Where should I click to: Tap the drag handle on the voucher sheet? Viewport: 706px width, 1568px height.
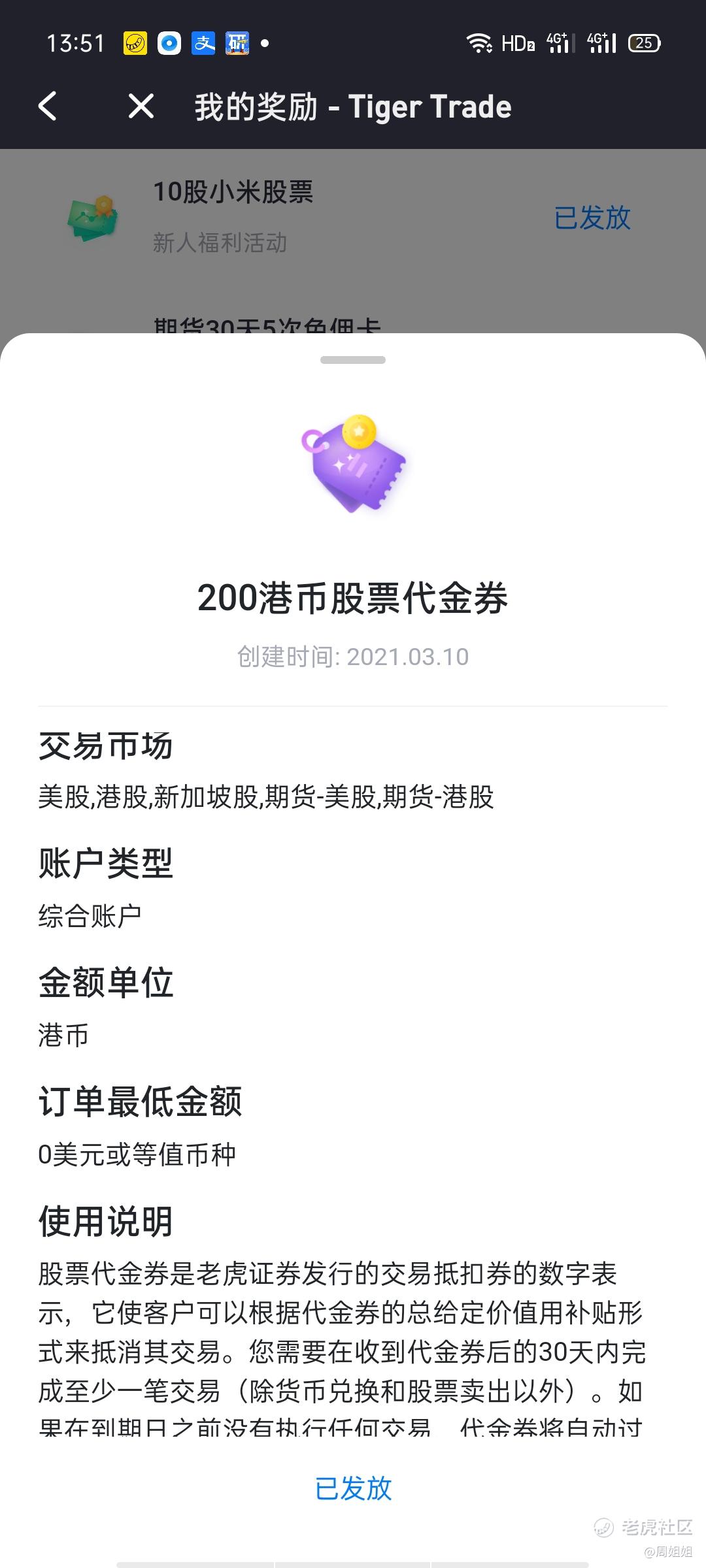353,360
